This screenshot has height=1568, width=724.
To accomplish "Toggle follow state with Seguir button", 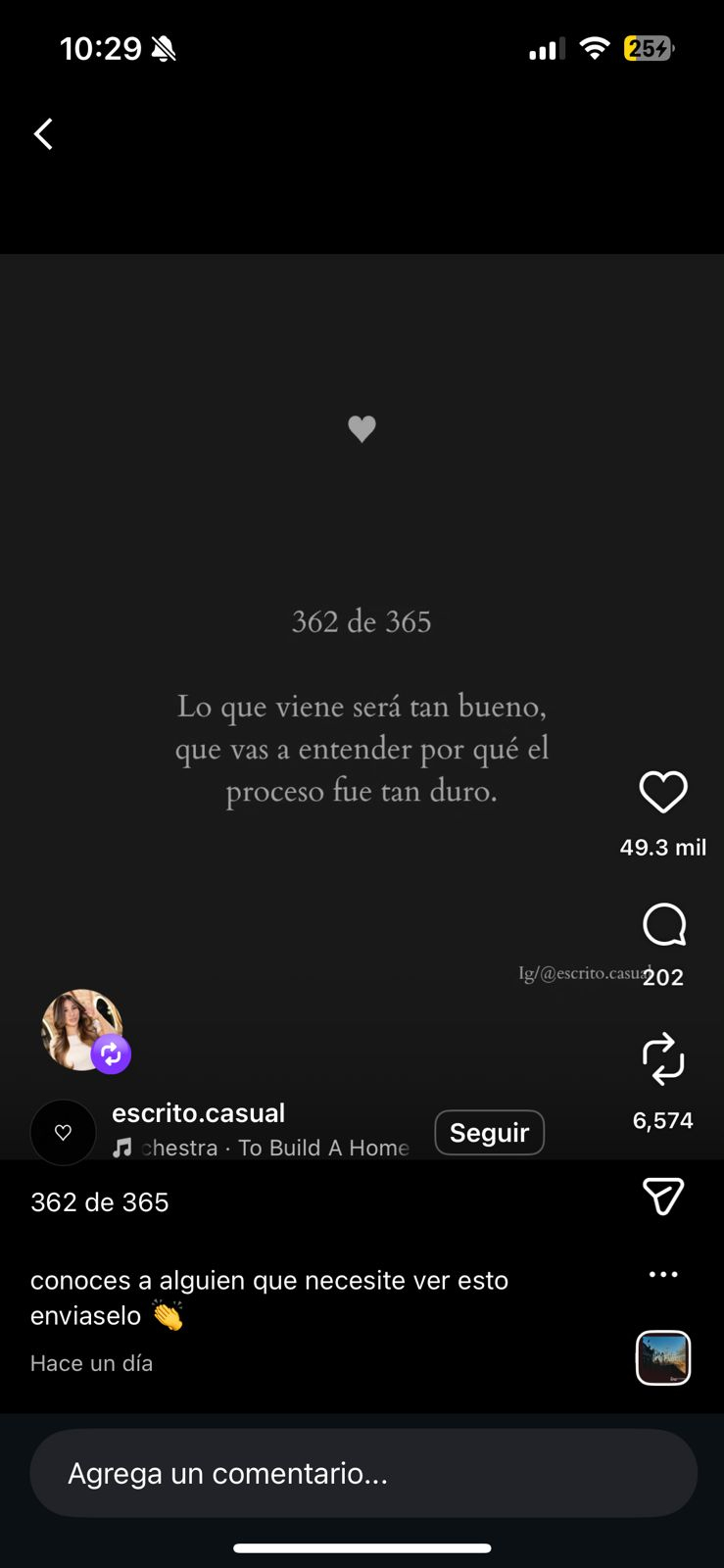I will point(489,1132).
